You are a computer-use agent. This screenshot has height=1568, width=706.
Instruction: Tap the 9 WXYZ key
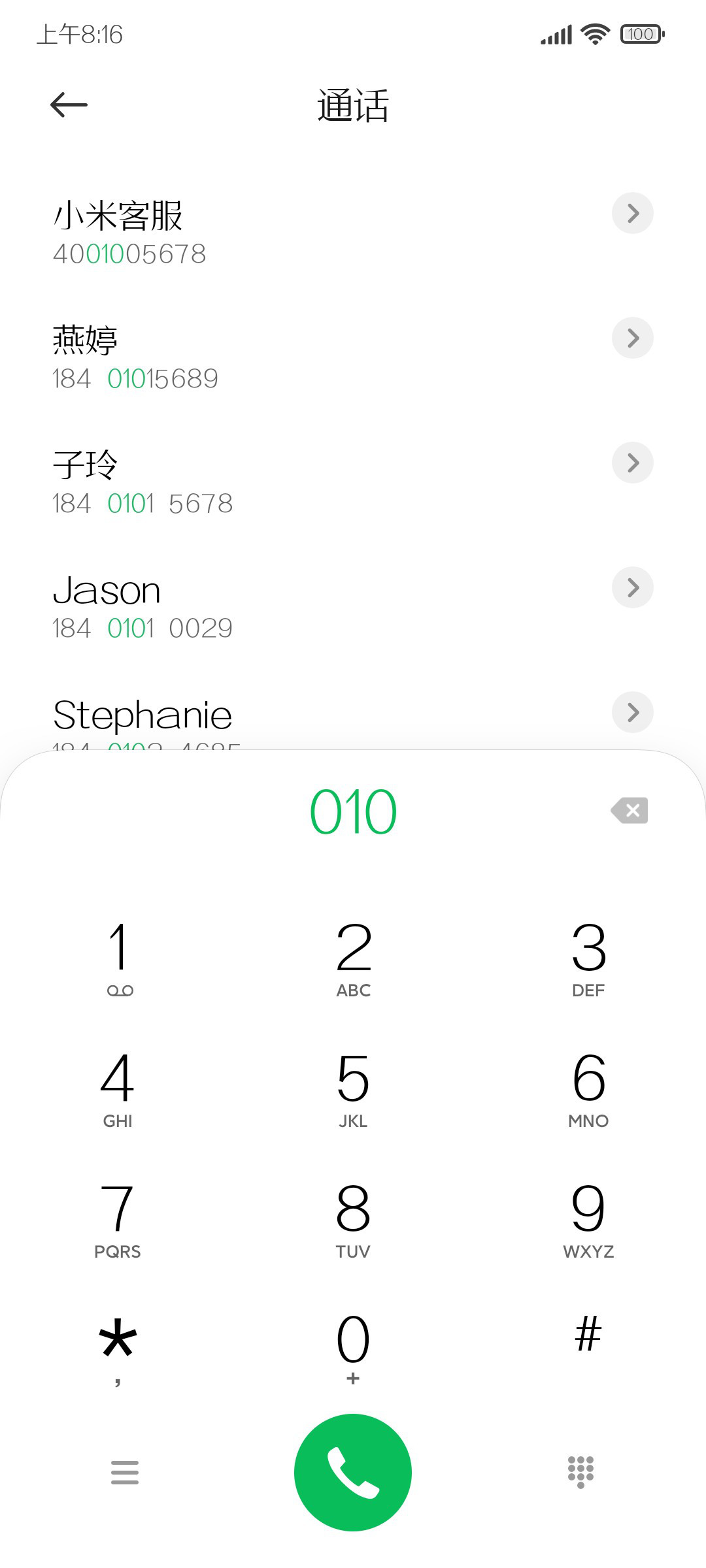pyautogui.click(x=588, y=1220)
